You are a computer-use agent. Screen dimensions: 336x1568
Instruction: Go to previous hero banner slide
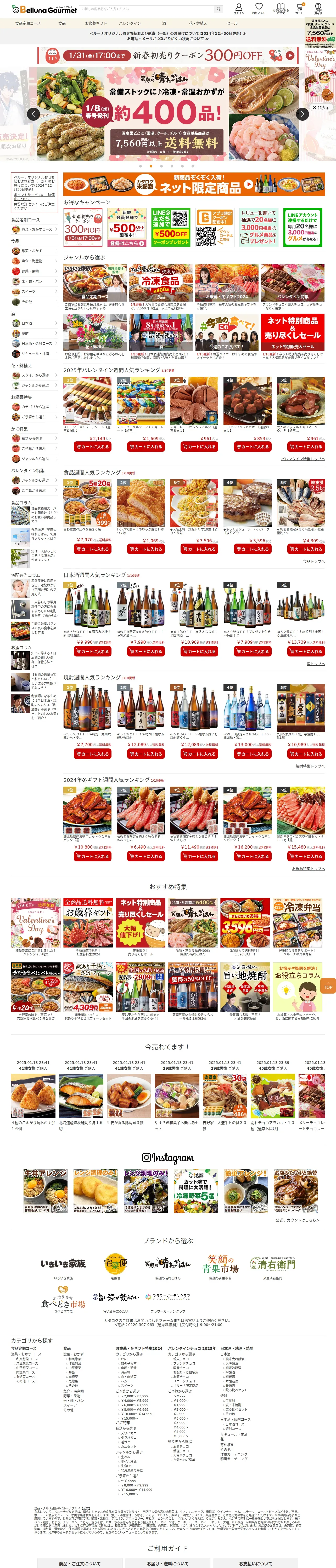33,114
